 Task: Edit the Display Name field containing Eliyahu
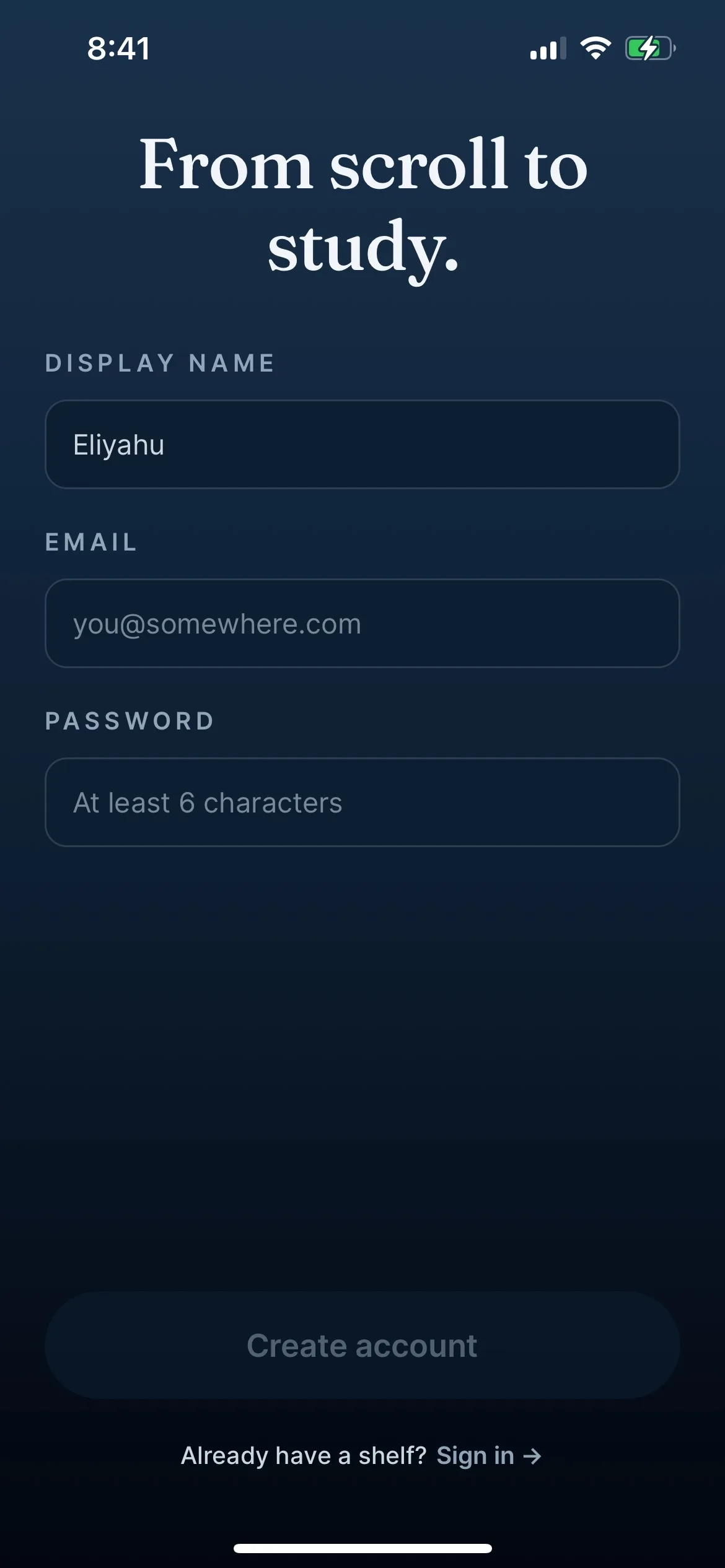coord(362,445)
